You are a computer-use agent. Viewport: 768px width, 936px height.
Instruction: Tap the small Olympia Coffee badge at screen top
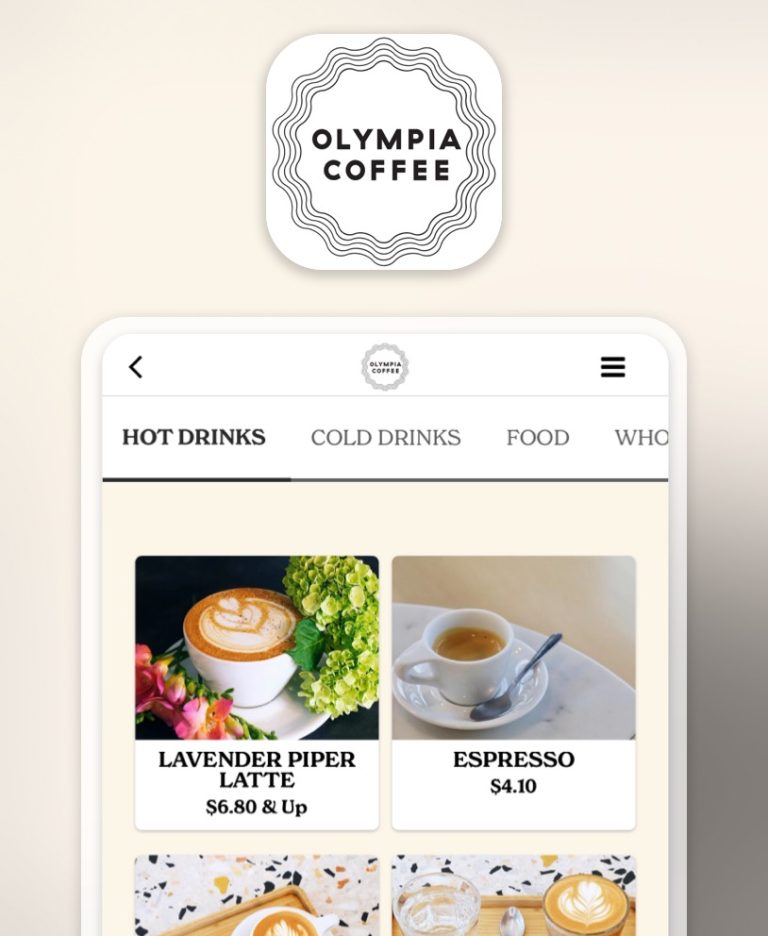[383, 367]
